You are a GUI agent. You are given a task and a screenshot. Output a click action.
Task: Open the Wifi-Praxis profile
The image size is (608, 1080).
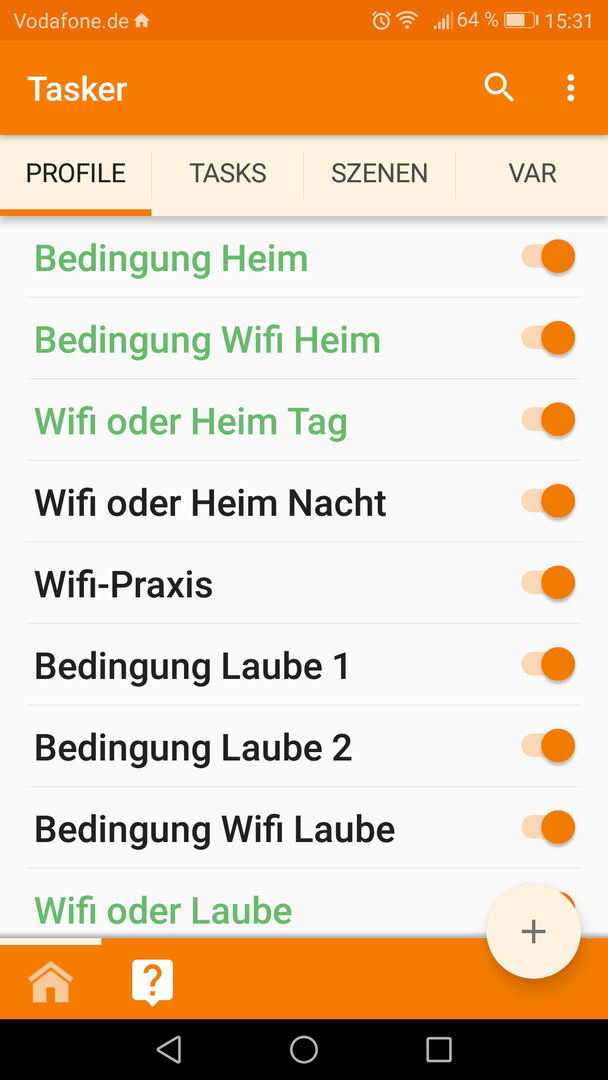pos(123,585)
